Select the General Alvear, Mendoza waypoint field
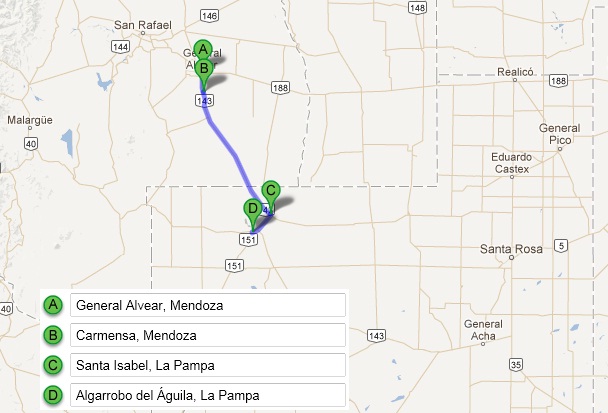 [208, 305]
